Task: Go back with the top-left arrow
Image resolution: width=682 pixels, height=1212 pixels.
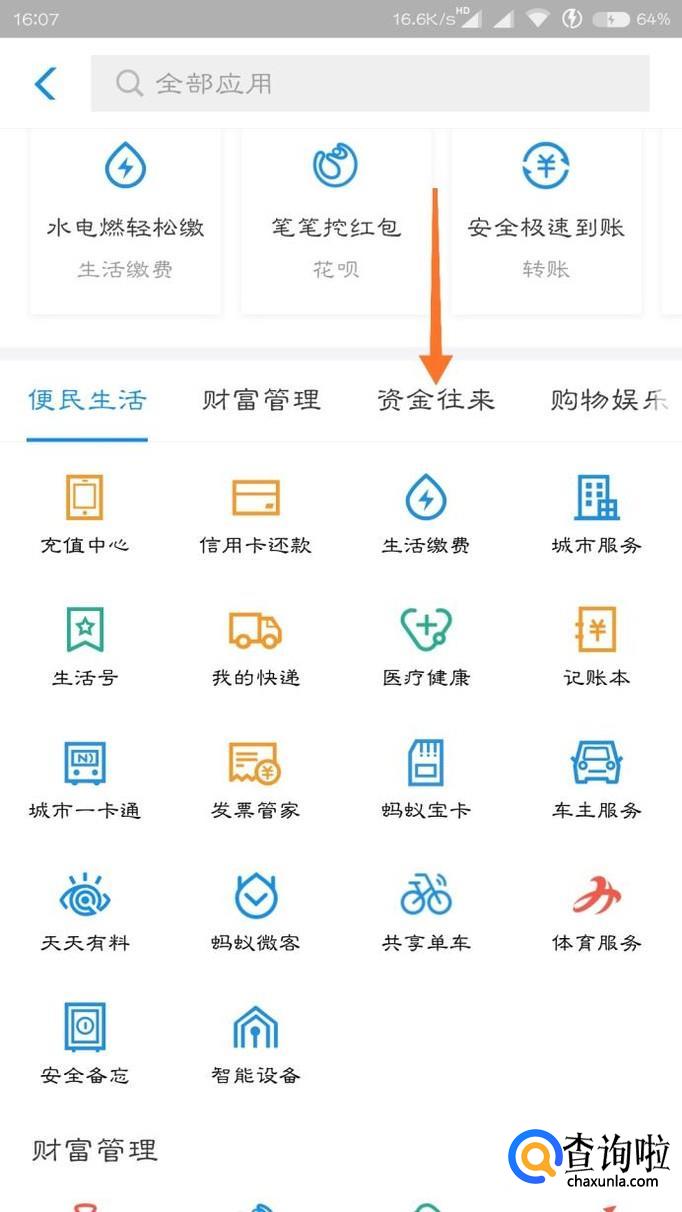Action: click(45, 83)
